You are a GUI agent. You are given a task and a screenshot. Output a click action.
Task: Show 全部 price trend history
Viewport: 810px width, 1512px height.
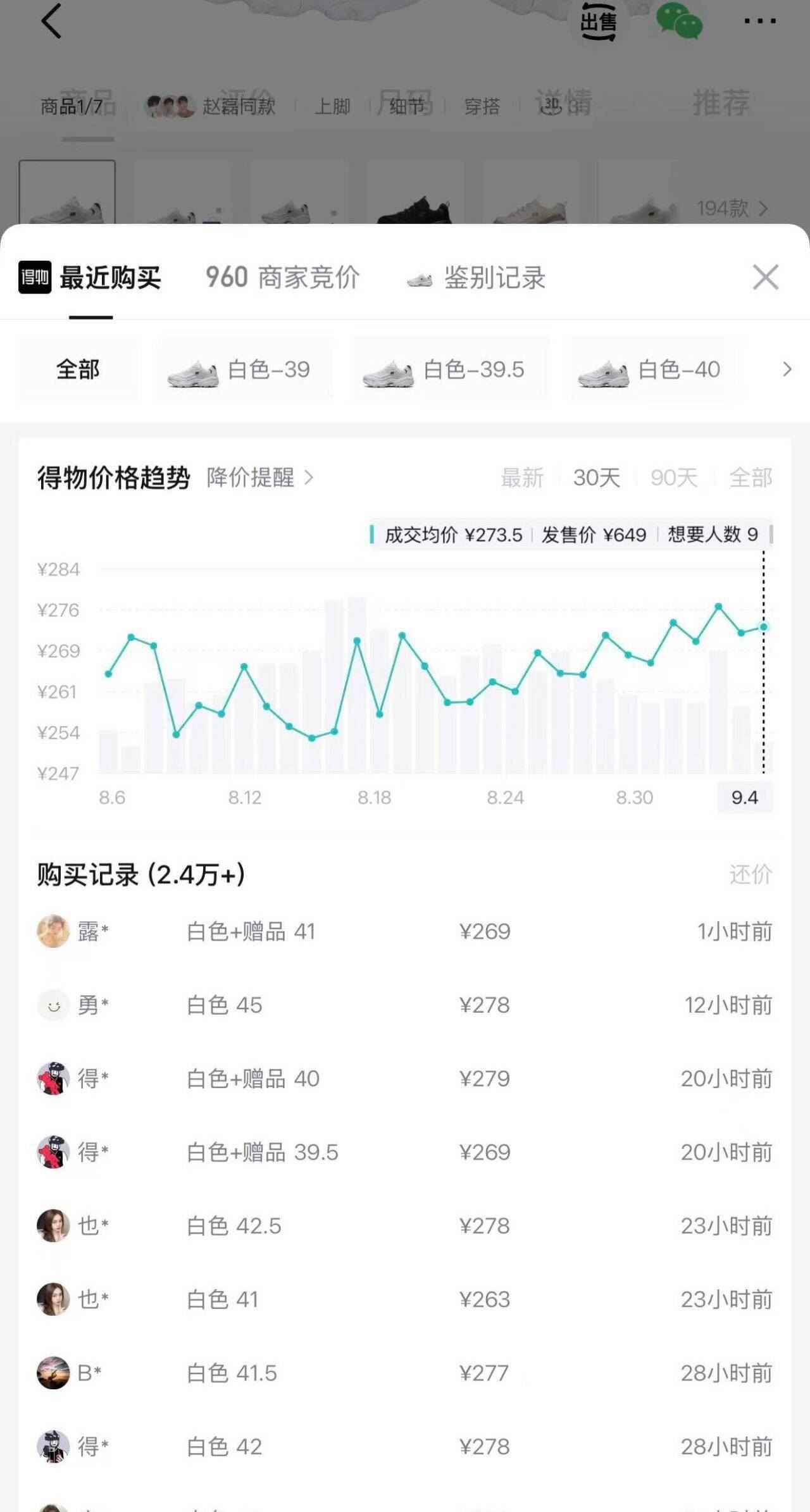(x=751, y=478)
